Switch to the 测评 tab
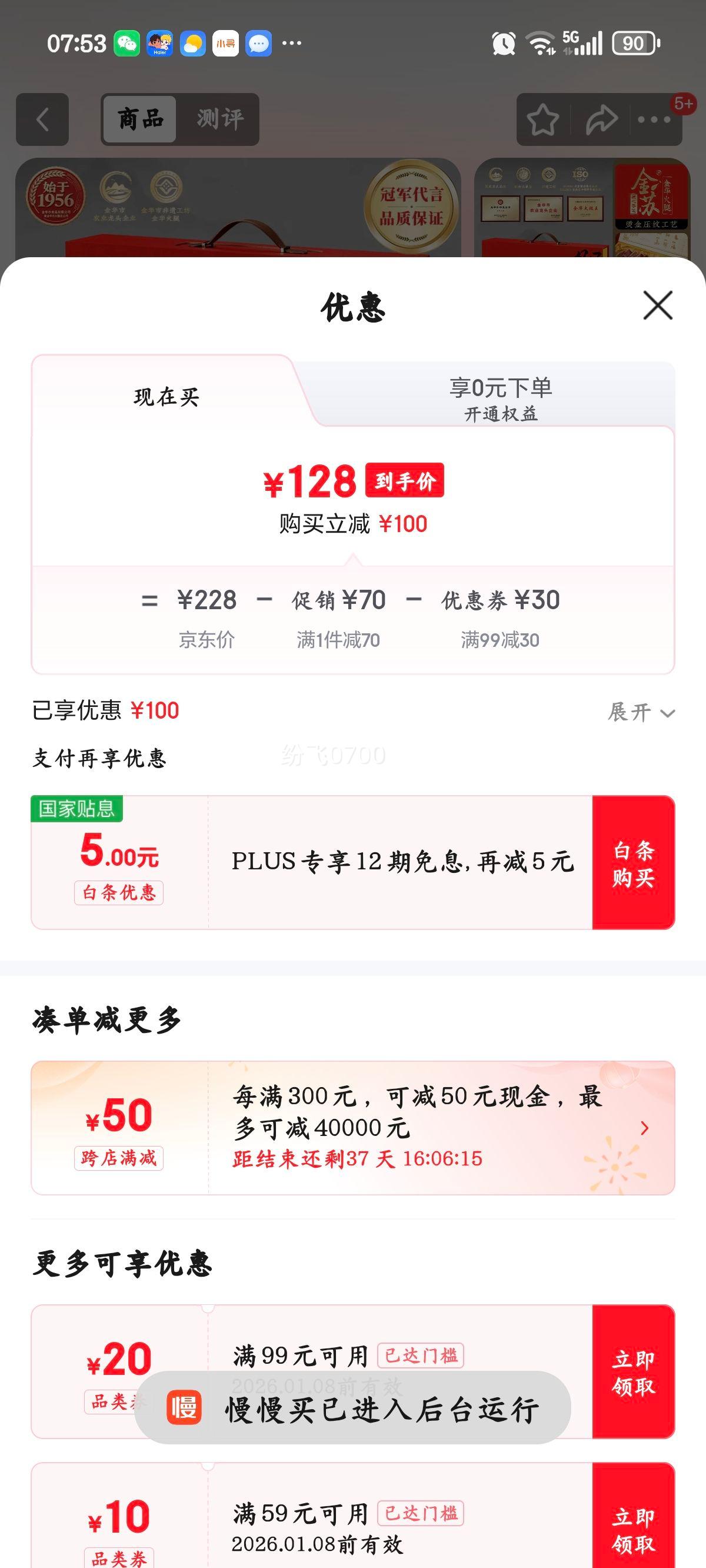Screen dimensions: 706x1568 click(220, 118)
